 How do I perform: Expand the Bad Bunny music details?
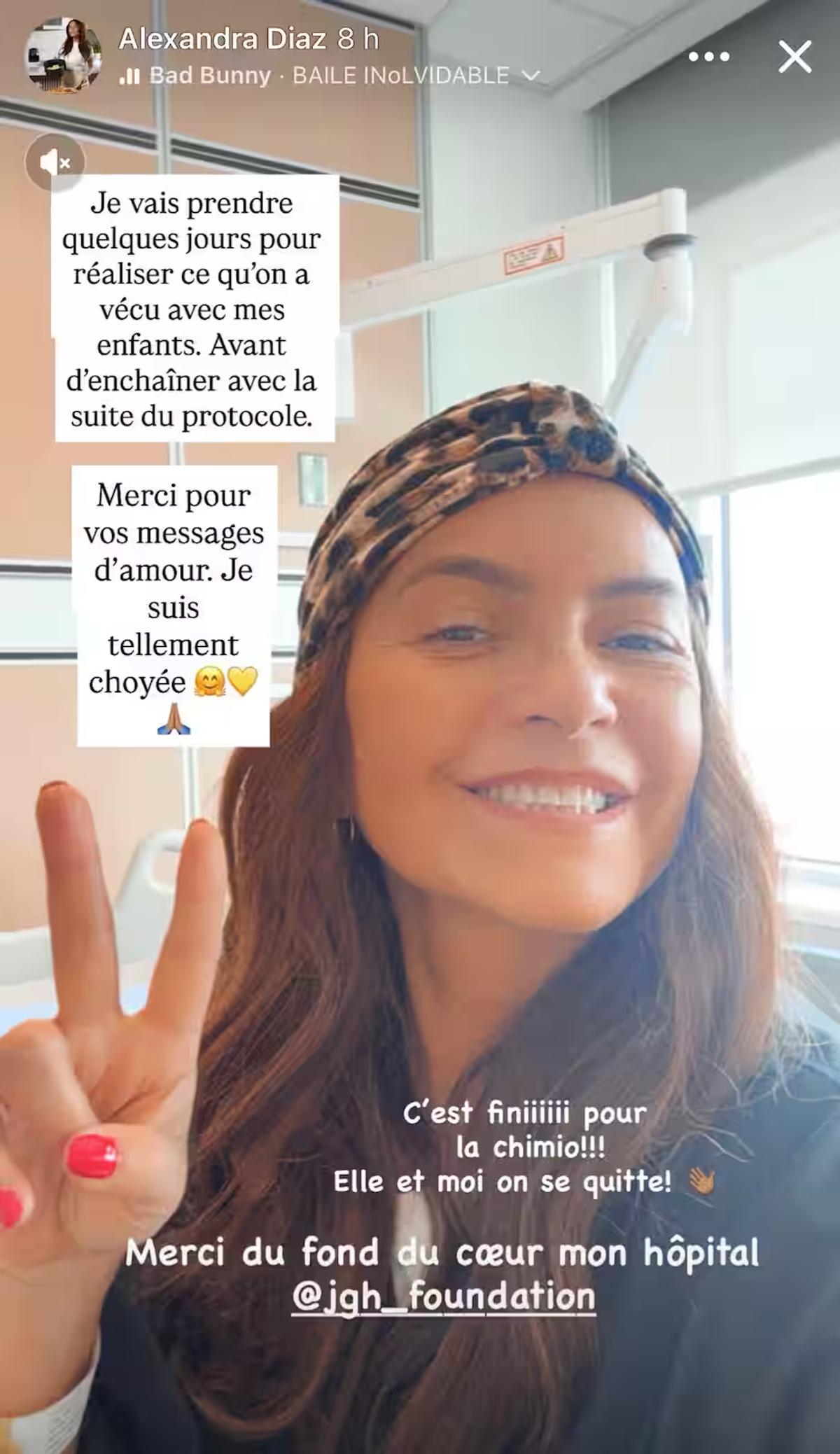click(531, 76)
